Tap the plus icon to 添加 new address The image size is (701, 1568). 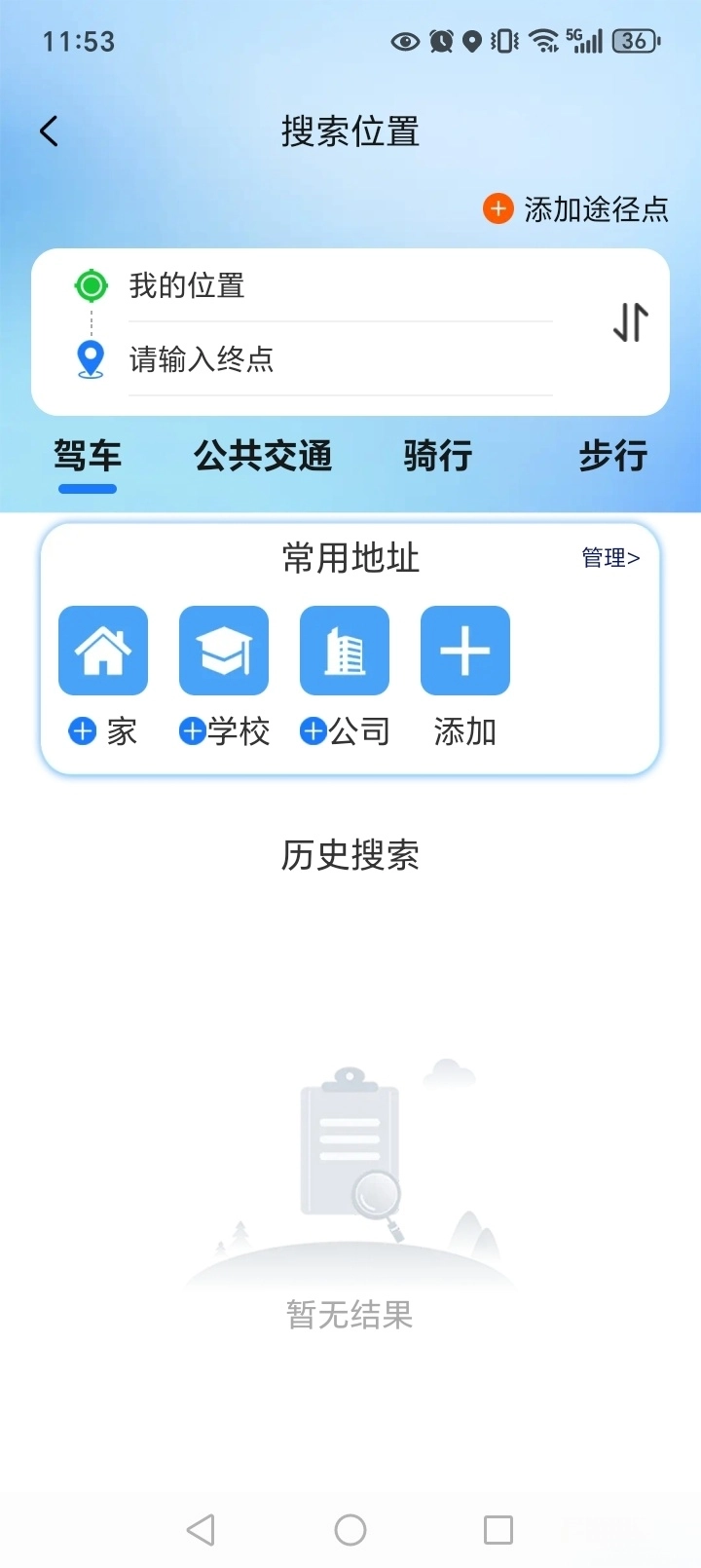464,651
